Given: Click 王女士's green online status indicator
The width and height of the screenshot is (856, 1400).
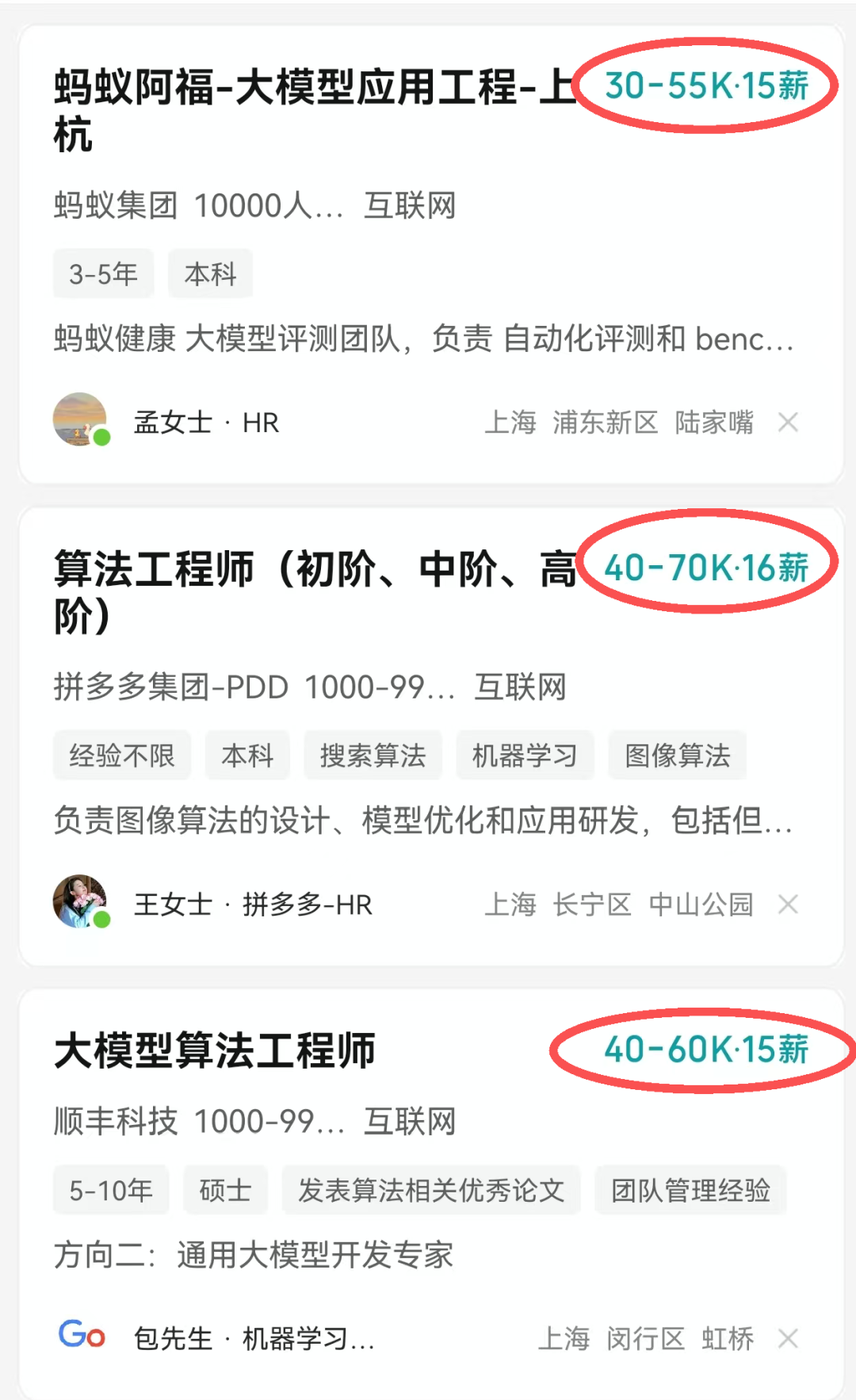Looking at the screenshot, I should click(x=102, y=920).
